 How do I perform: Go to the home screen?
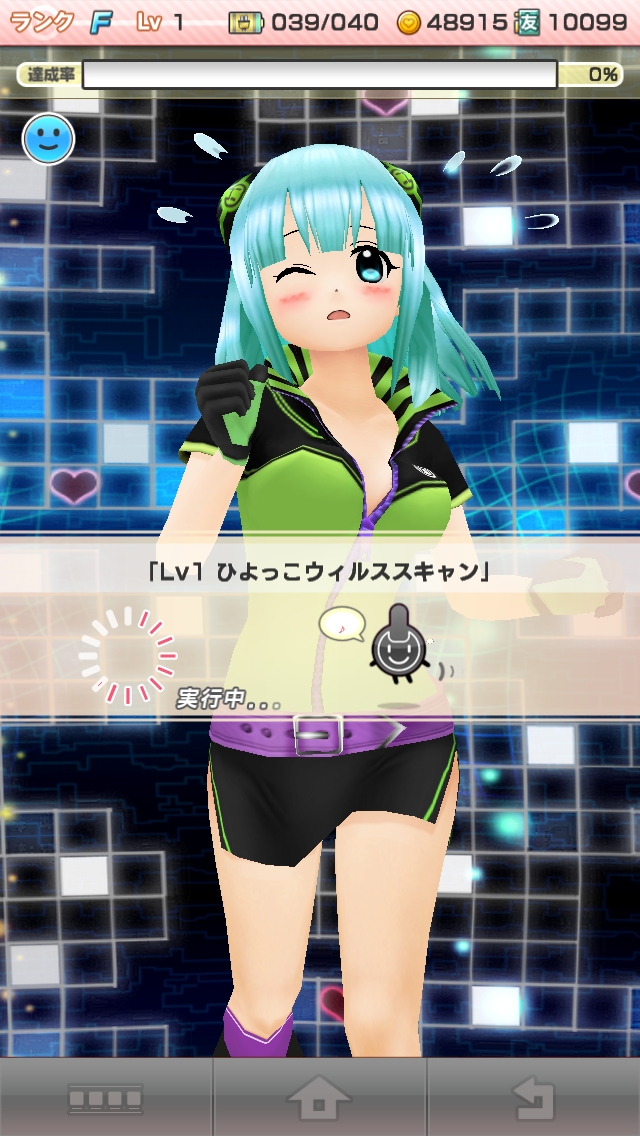319,1098
